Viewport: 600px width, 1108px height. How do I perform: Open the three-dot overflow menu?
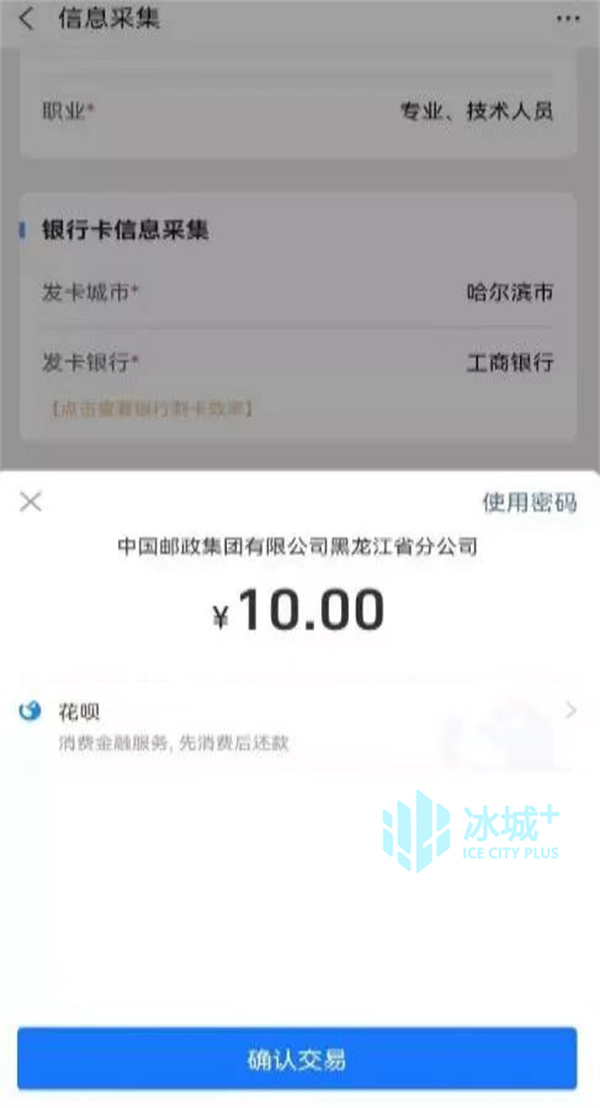[567, 19]
